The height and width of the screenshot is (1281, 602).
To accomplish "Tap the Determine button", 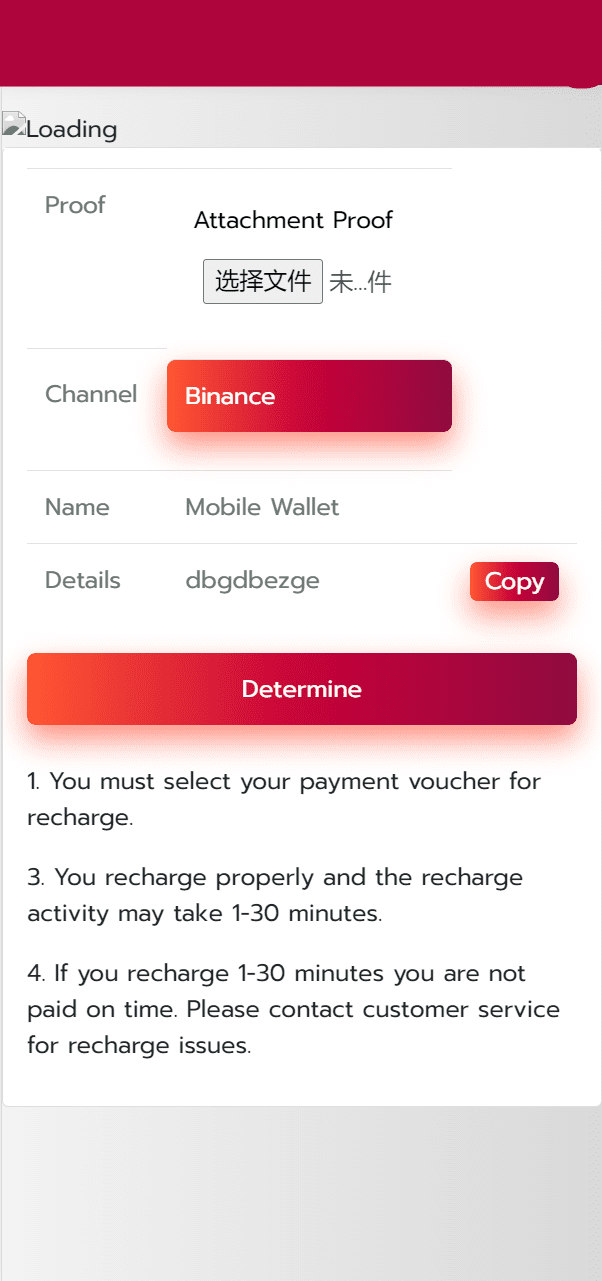I will tap(301, 689).
